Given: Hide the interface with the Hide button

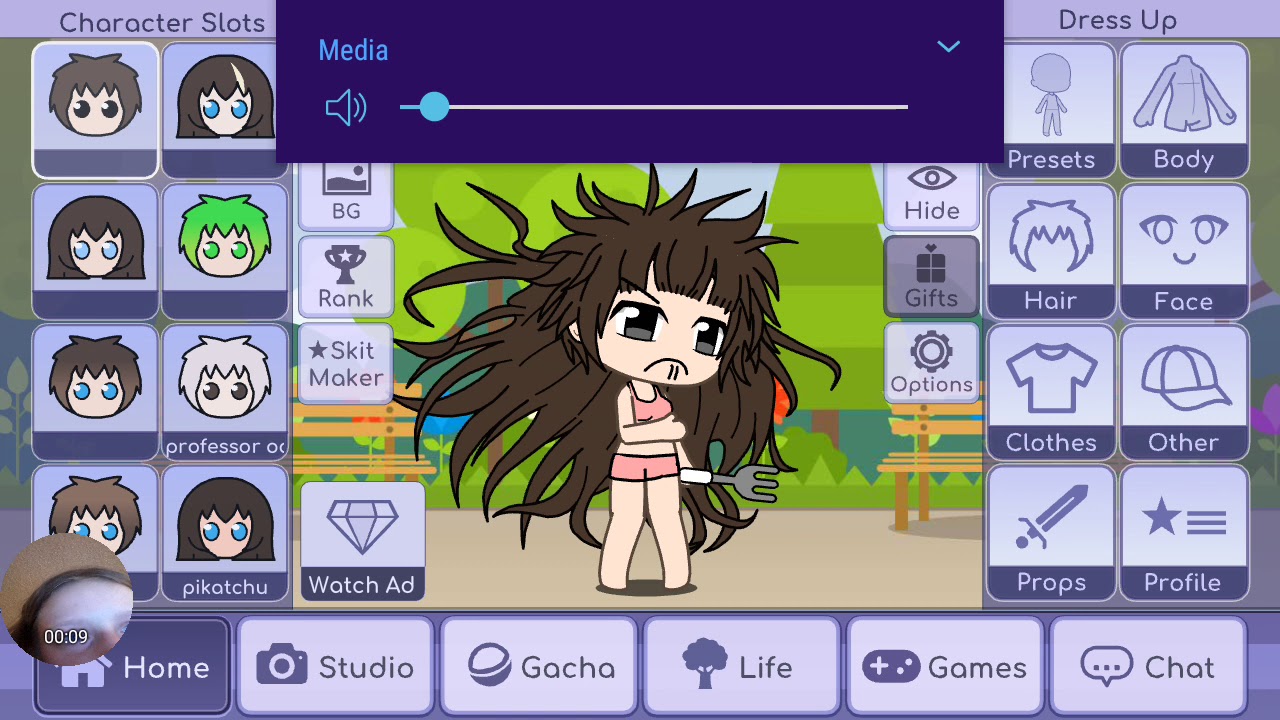Looking at the screenshot, I should [931, 193].
